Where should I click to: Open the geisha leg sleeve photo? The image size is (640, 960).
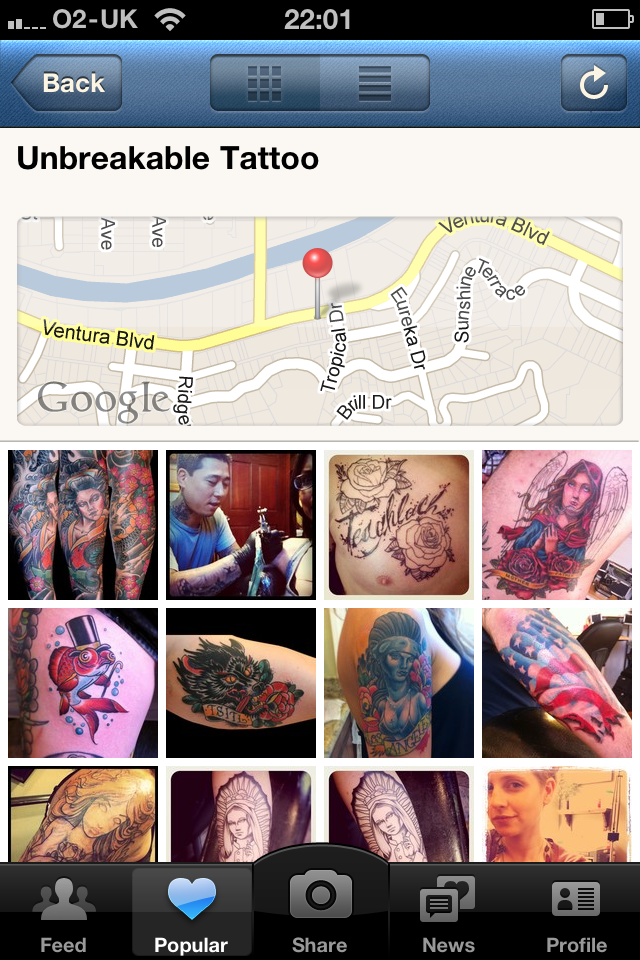pos(83,525)
